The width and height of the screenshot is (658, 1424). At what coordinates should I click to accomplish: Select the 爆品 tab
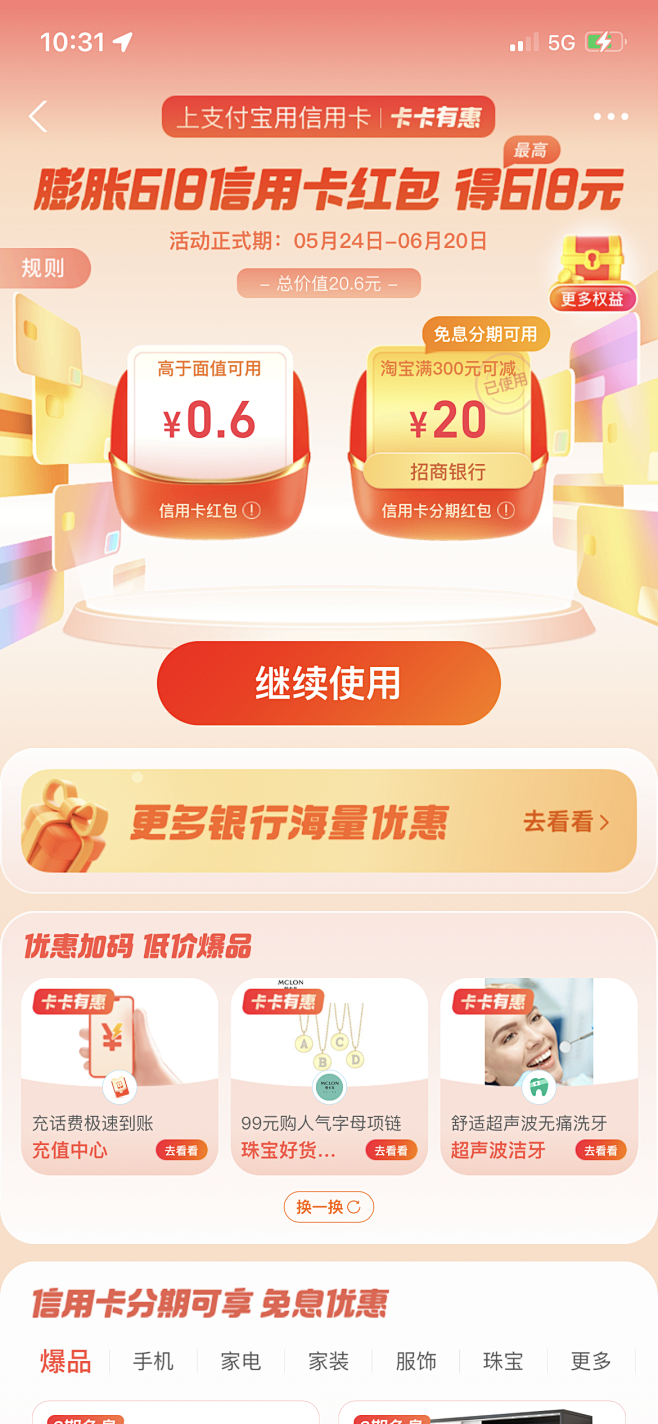66,1361
